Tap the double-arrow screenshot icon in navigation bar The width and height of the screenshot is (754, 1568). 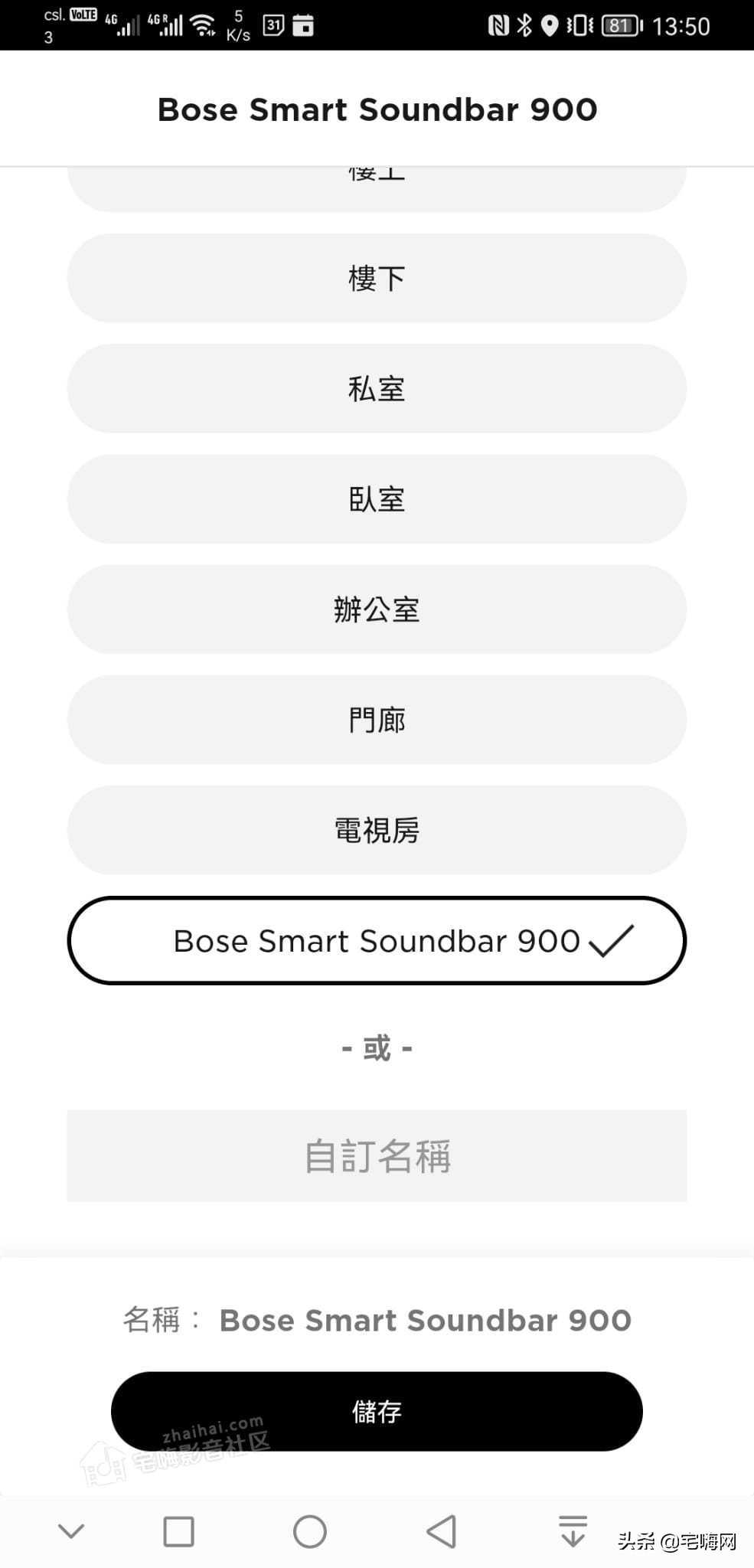572,1531
